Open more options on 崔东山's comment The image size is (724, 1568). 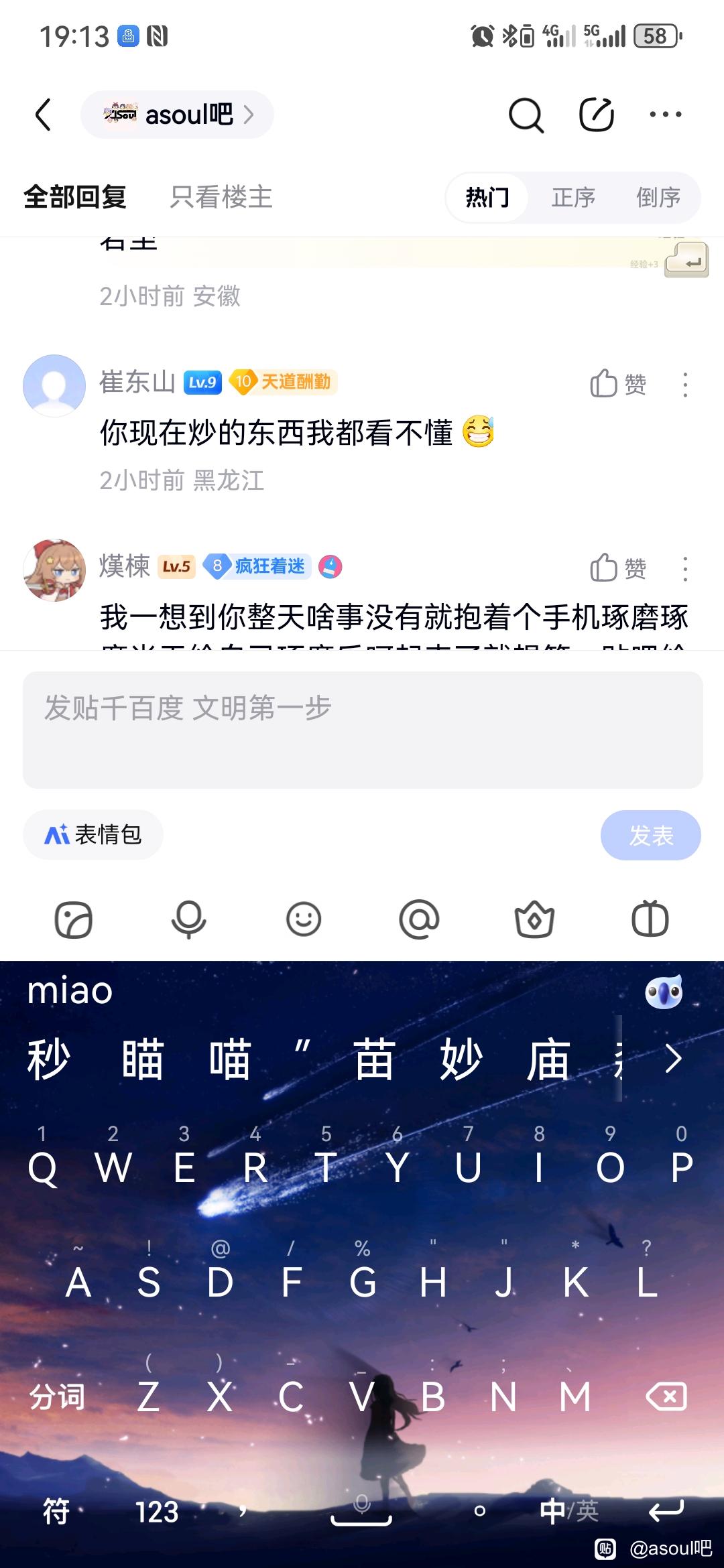point(684,385)
